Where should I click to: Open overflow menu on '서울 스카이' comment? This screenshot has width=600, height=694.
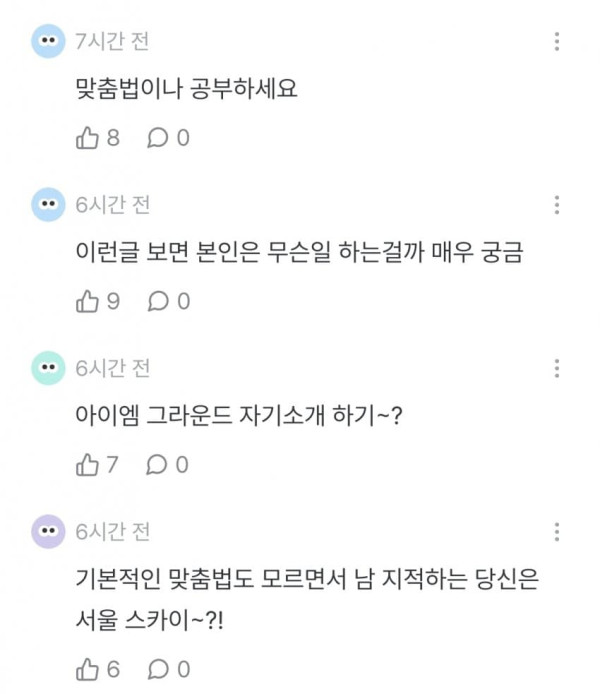pos(557,532)
